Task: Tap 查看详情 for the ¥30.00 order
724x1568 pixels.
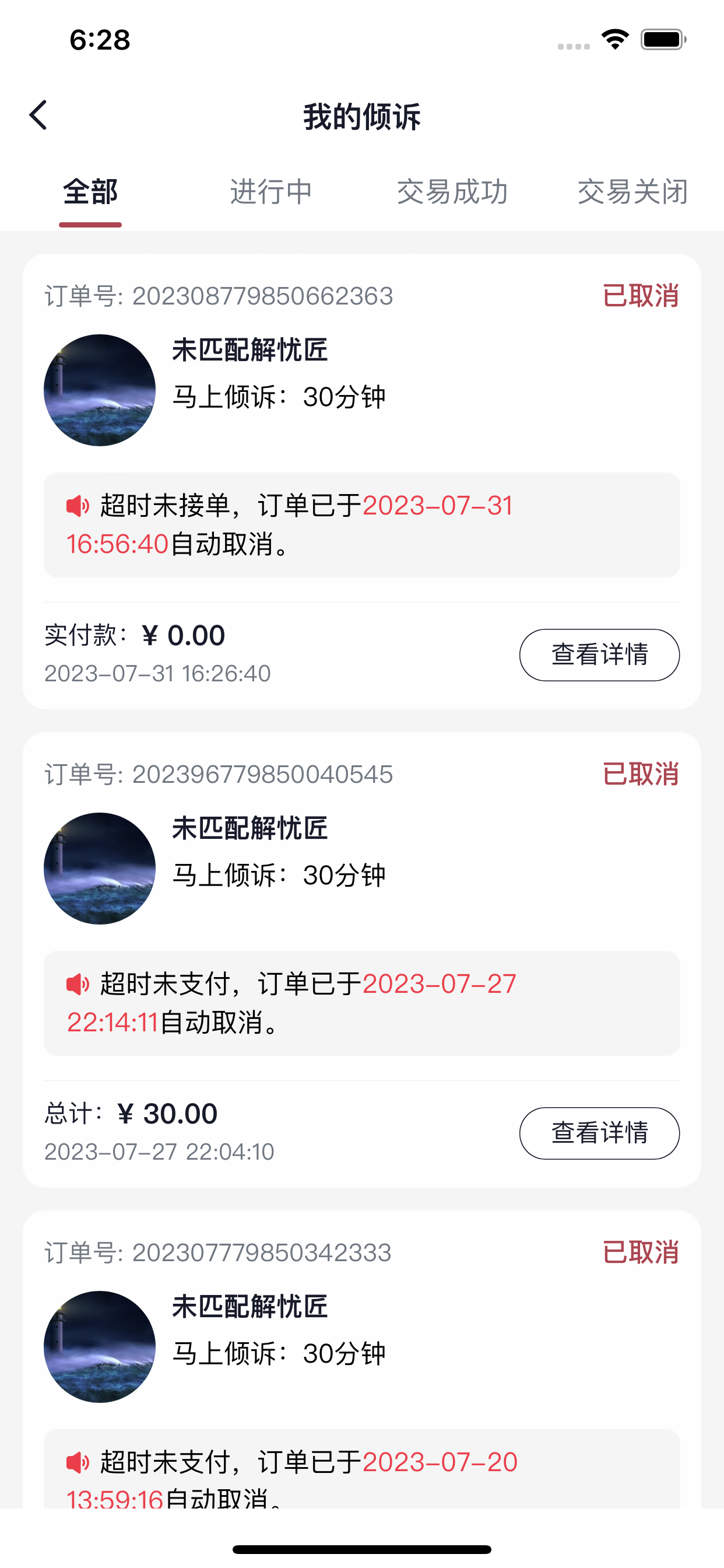Action: pos(599,1133)
